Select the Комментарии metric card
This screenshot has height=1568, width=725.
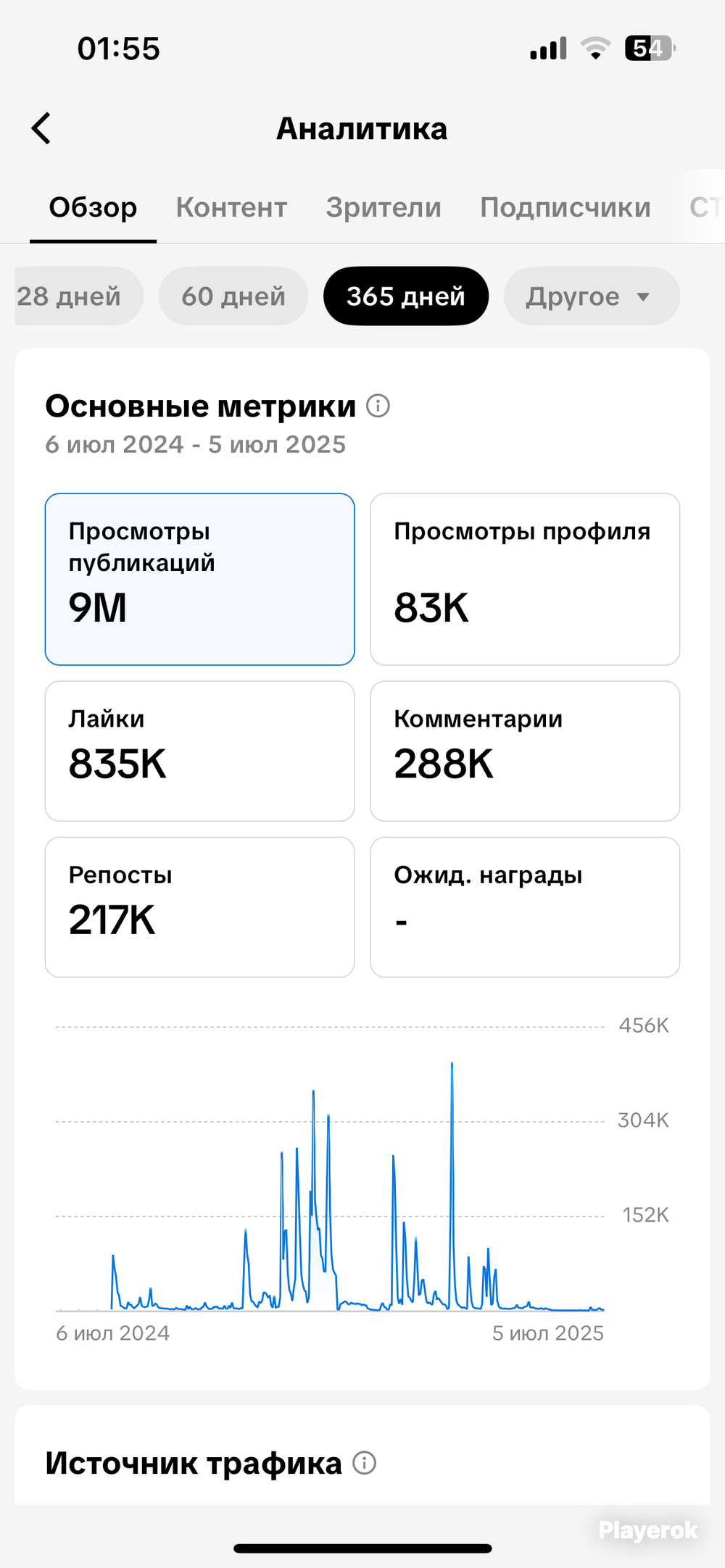click(525, 751)
